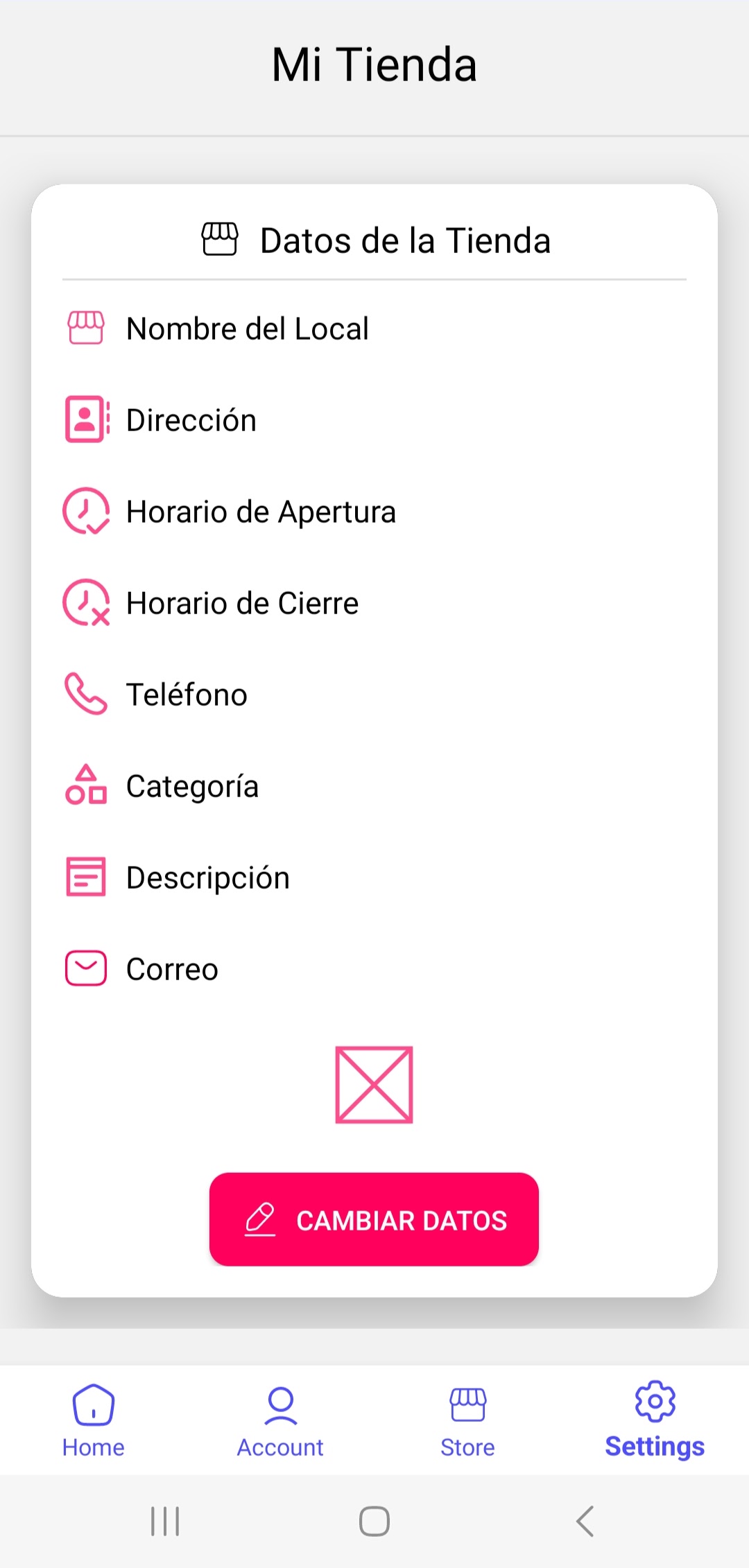
Task: Open the Home tab in the bottom navigation
Action: (x=92, y=1420)
